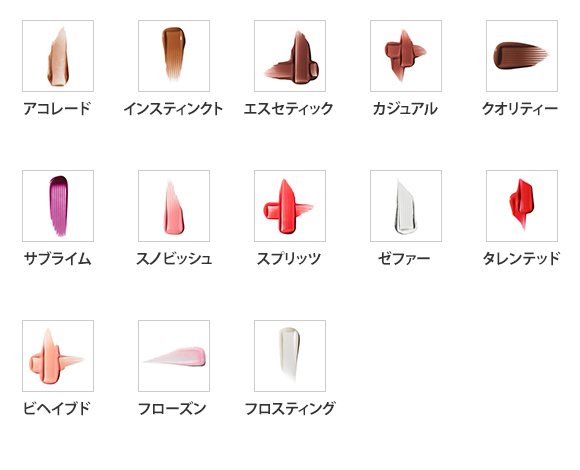Screen dimensions: 580x470
Task: Tap the クオリティー shade swatch
Action: 522,56
